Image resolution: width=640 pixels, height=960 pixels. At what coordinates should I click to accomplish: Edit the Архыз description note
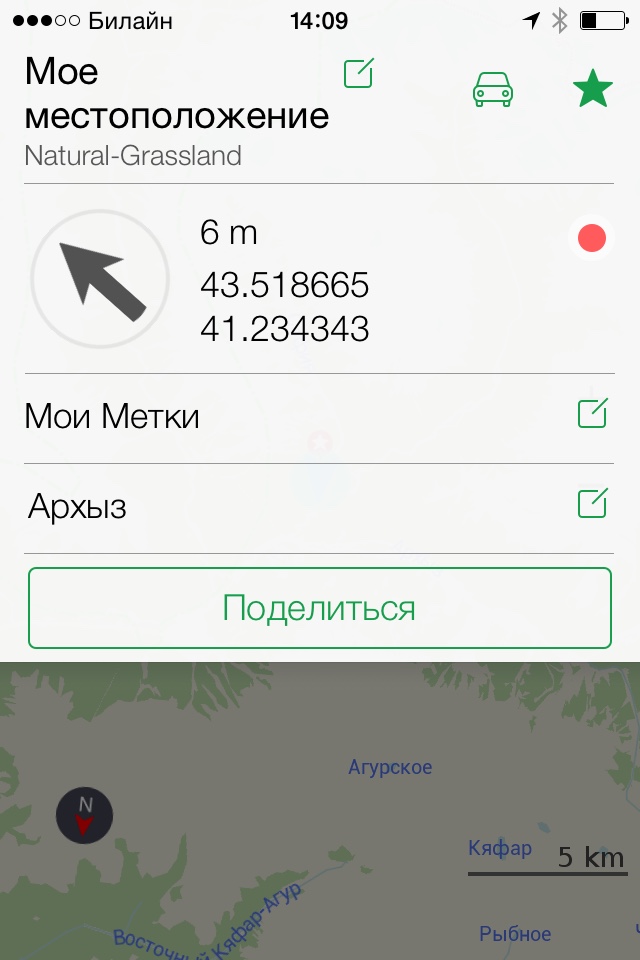[592, 503]
